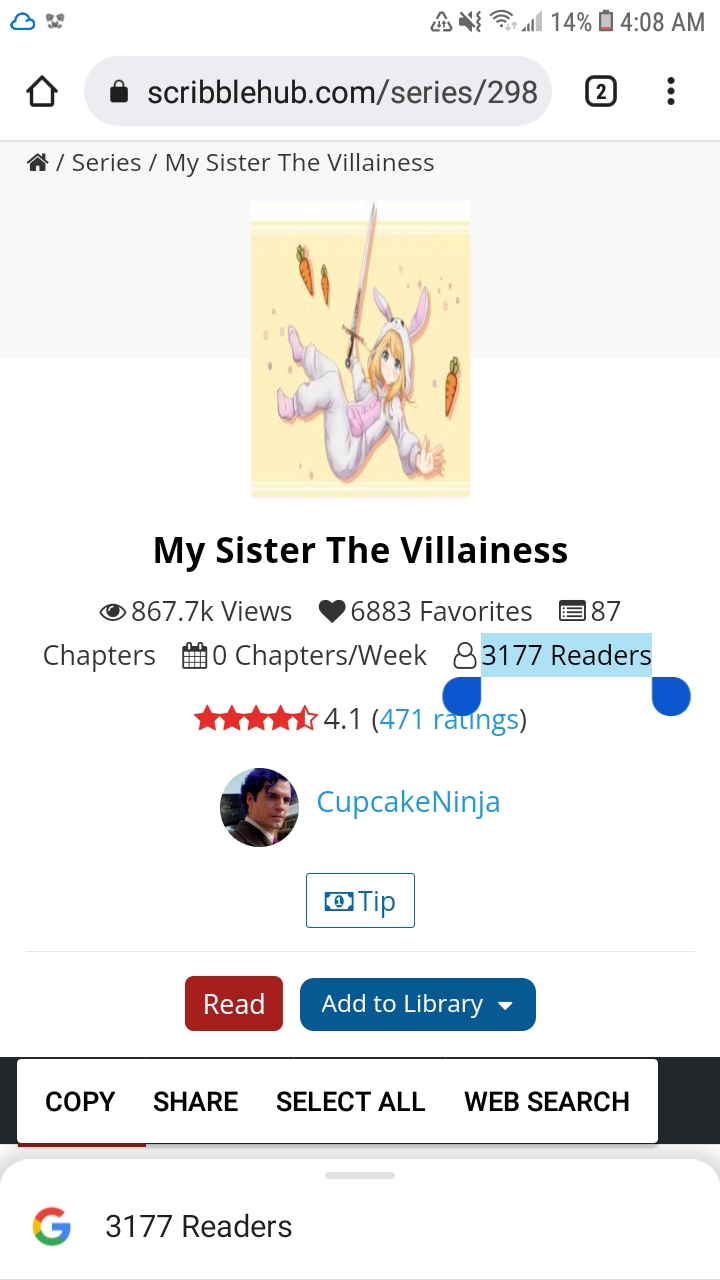Tip the author
720x1280 pixels.
tap(360, 901)
